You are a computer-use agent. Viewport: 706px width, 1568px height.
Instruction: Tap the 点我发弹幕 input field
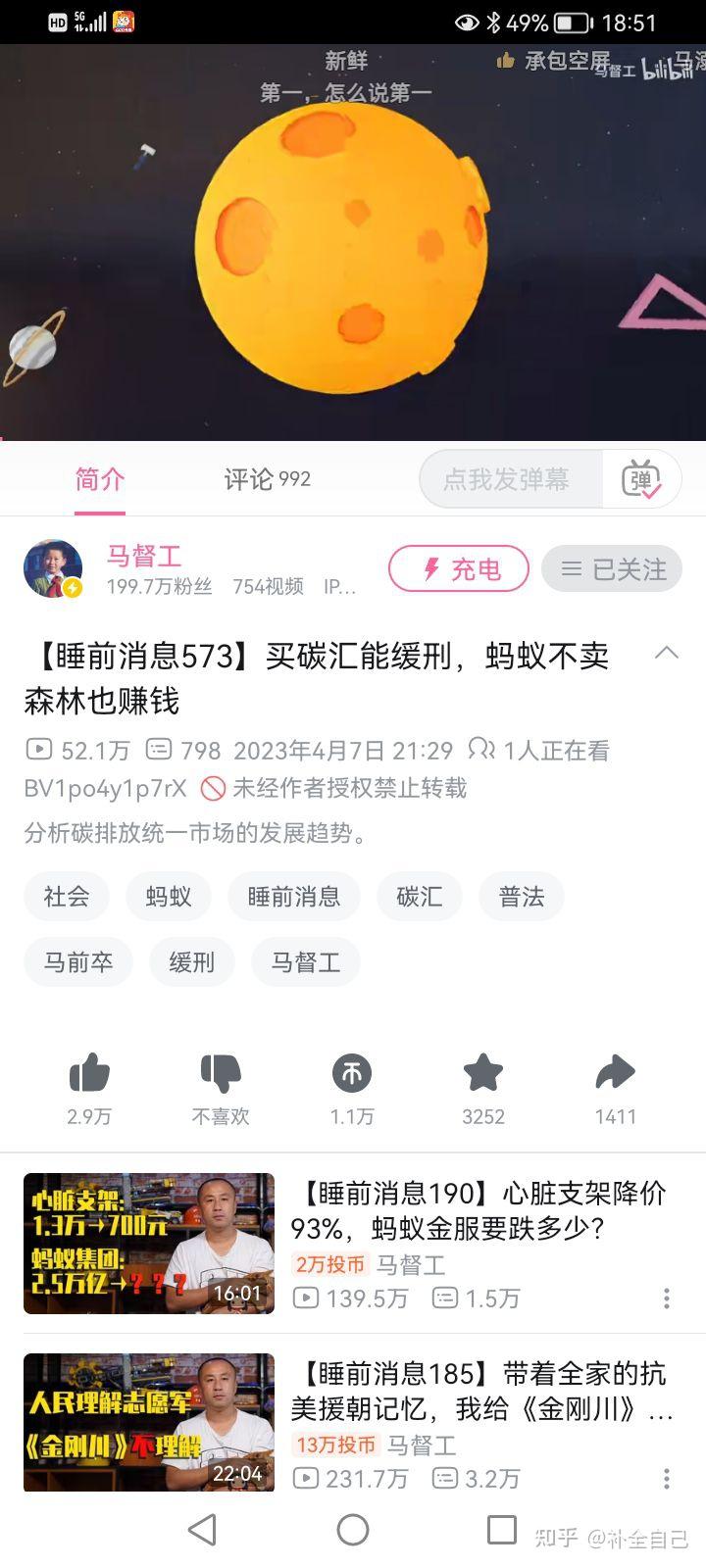508,479
